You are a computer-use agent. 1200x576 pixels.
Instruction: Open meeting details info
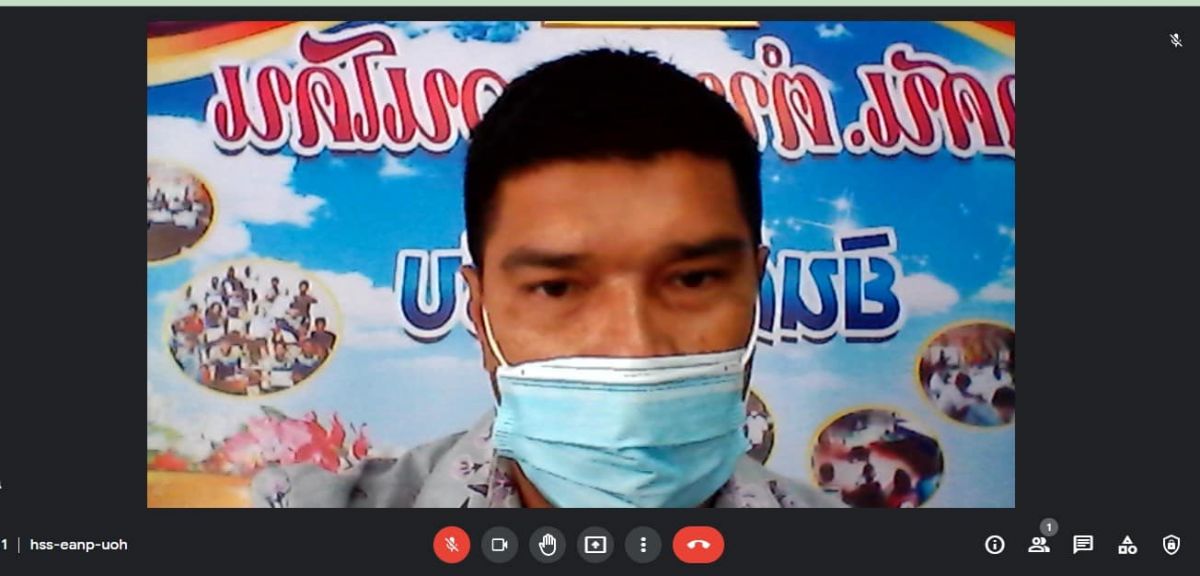click(x=995, y=545)
